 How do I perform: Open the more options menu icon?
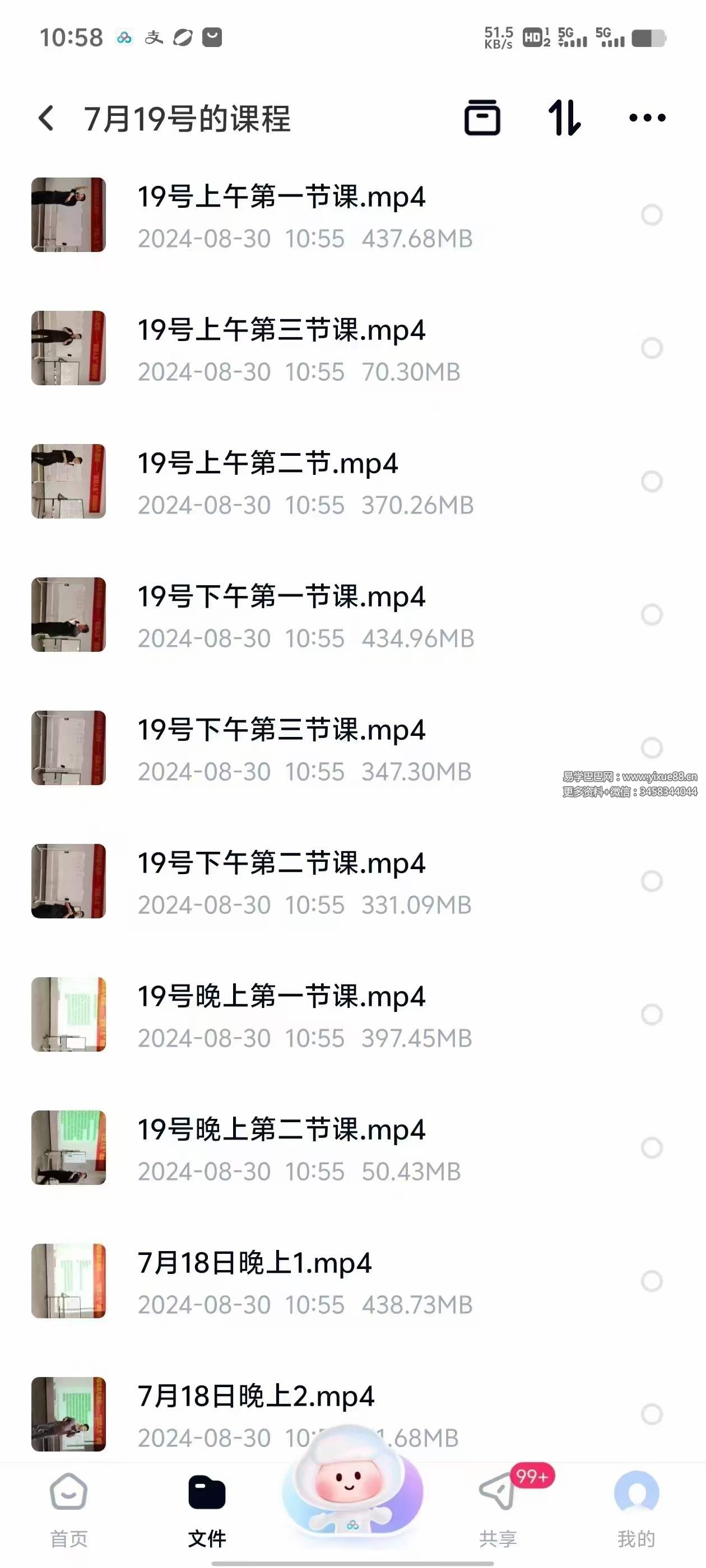[647, 119]
